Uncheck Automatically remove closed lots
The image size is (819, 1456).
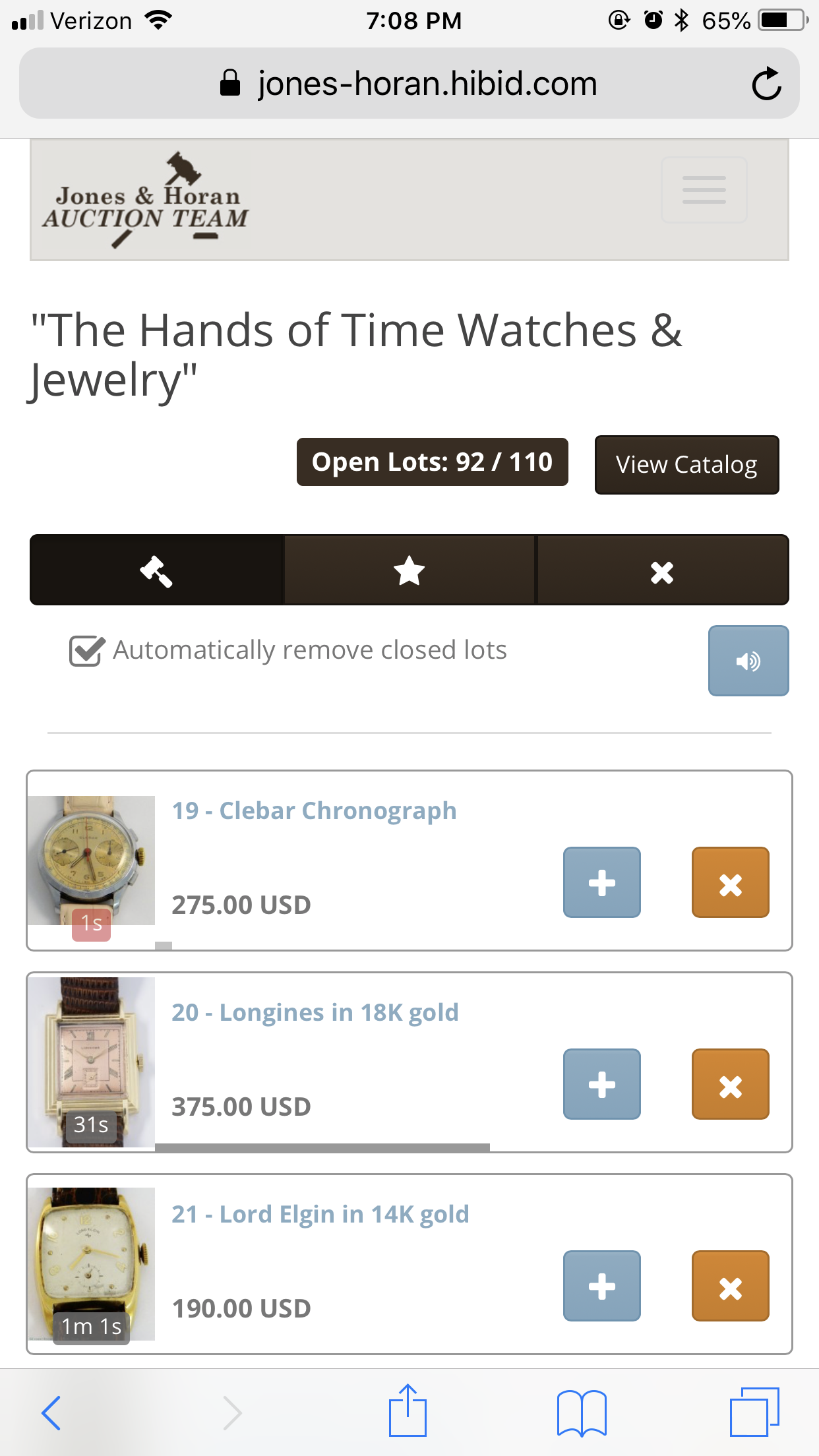coord(86,652)
